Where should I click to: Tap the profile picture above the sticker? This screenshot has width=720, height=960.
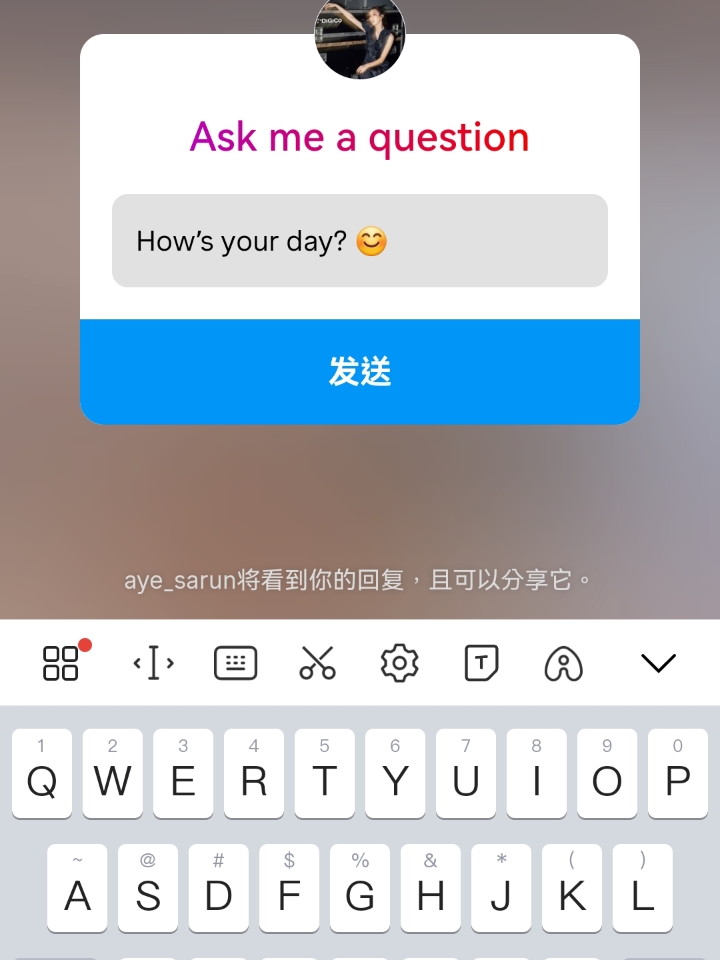pos(360,38)
